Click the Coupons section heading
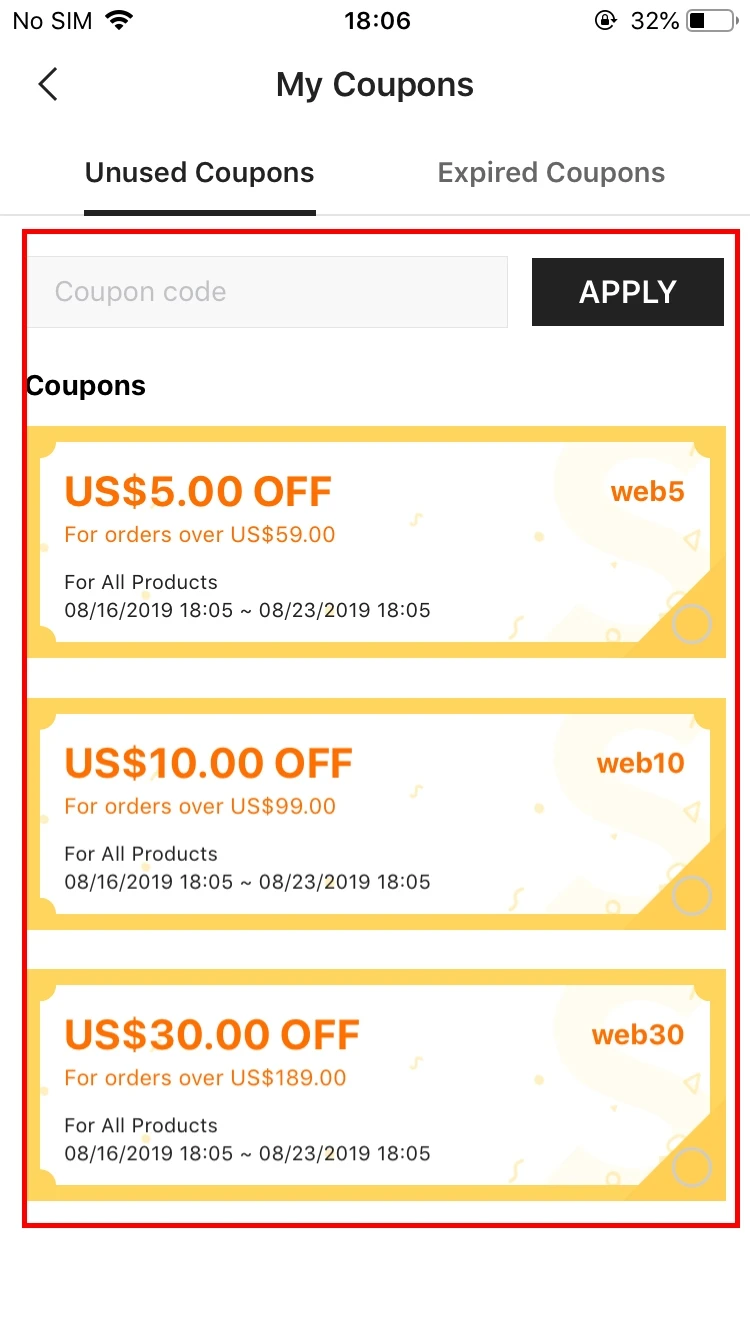 click(x=85, y=385)
